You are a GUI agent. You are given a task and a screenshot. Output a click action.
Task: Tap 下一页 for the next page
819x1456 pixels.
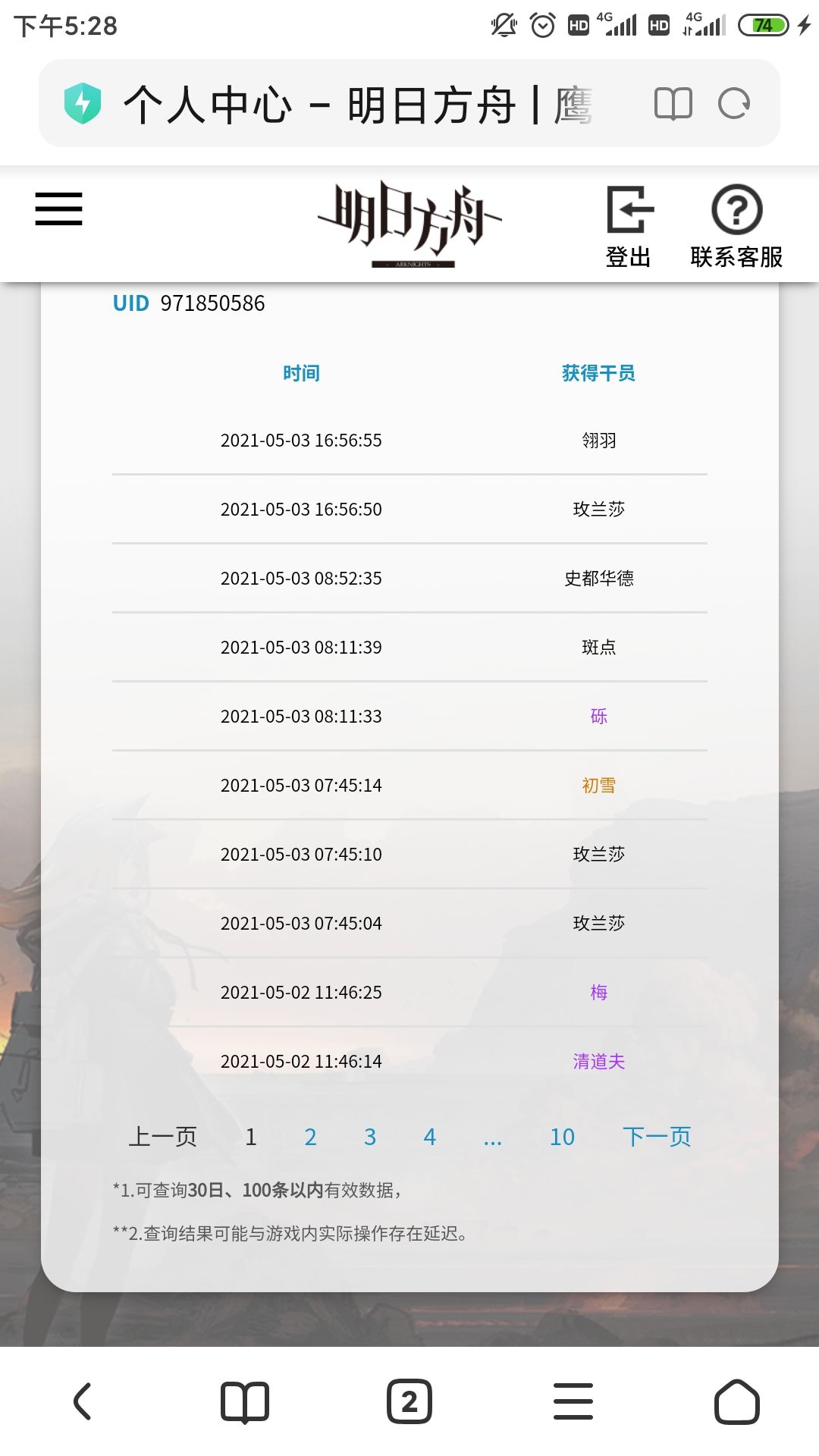657,1137
